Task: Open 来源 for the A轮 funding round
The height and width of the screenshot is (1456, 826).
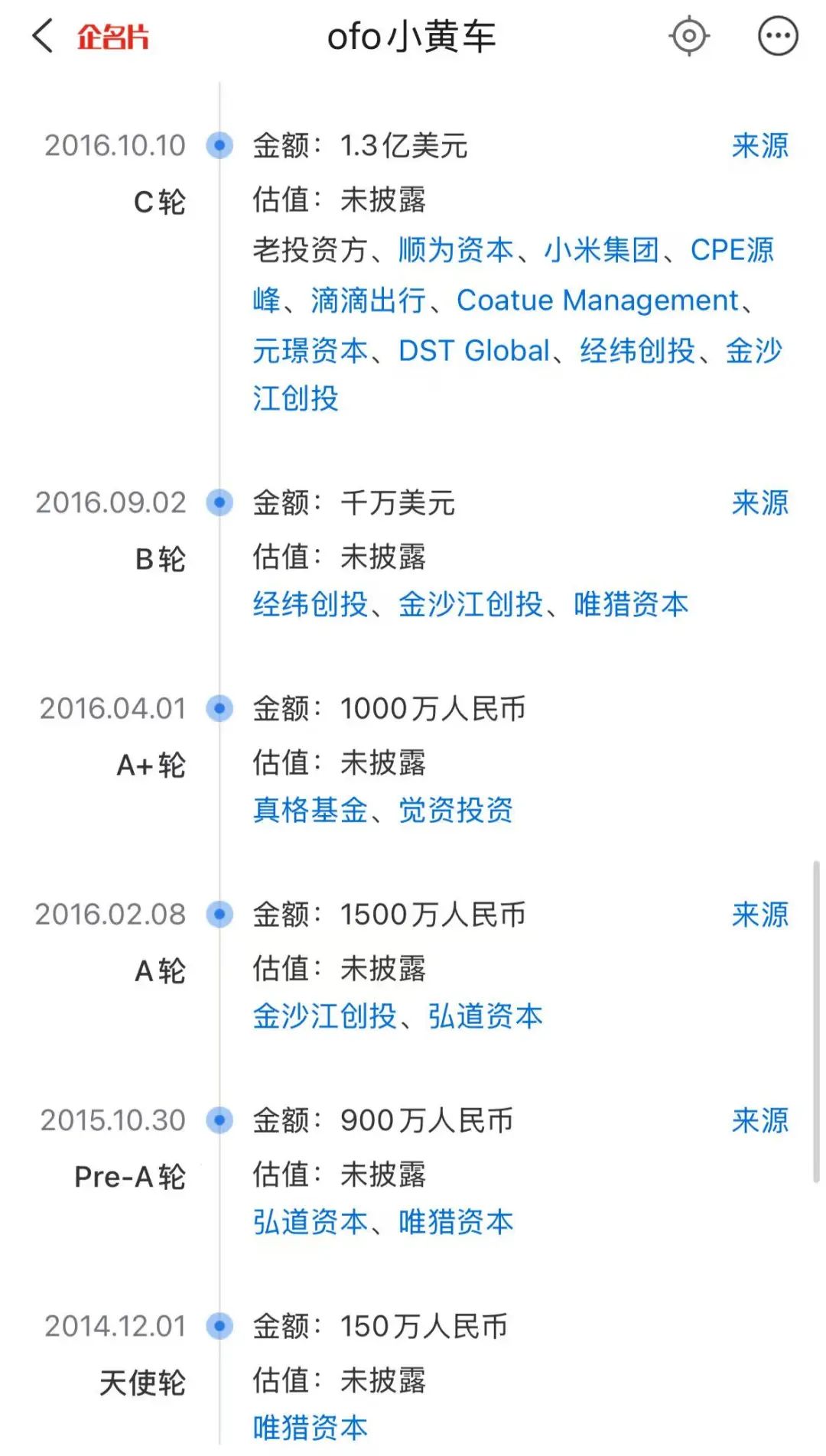Action: click(759, 915)
